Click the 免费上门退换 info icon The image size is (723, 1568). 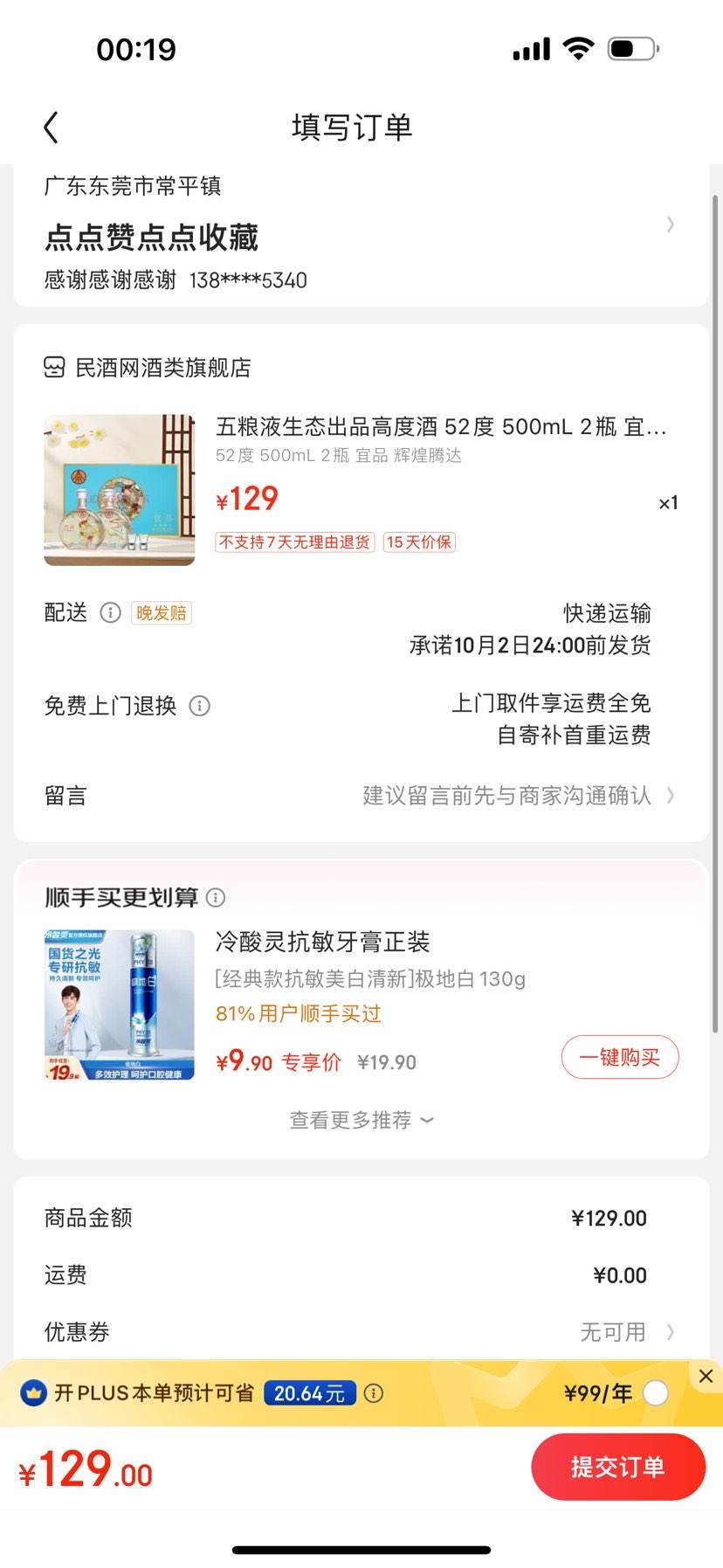point(201,706)
